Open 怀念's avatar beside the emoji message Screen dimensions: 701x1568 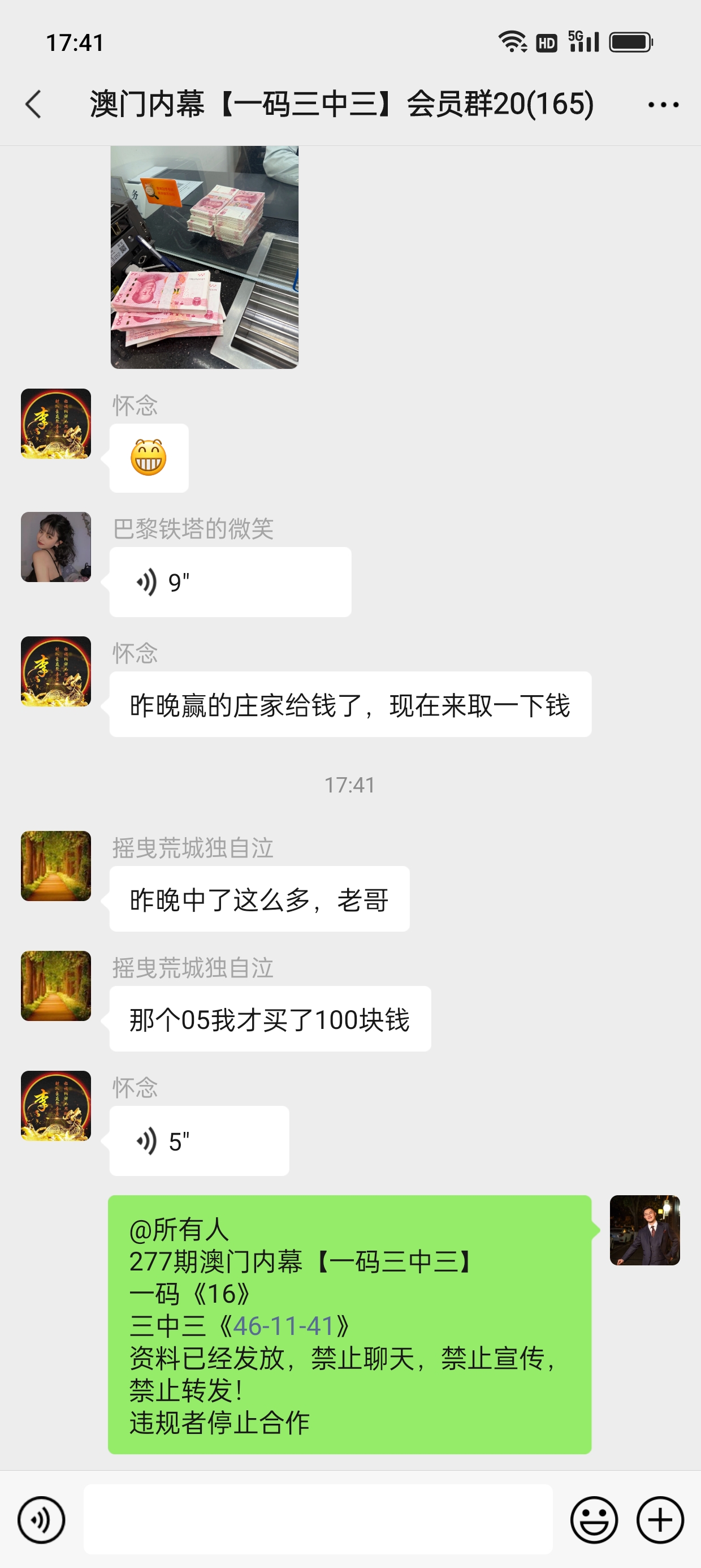(x=56, y=424)
